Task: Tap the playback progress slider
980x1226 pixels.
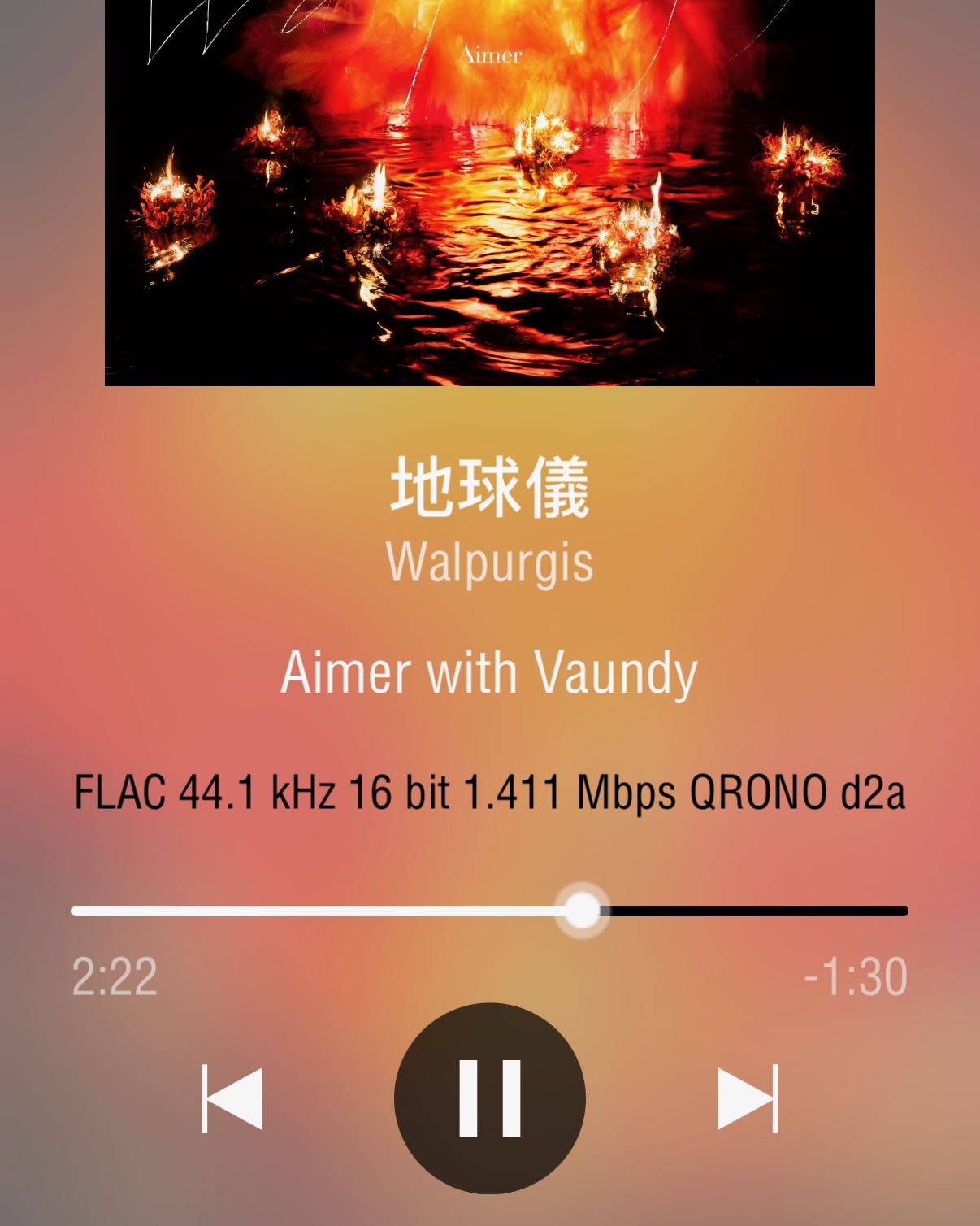Action: (582, 911)
